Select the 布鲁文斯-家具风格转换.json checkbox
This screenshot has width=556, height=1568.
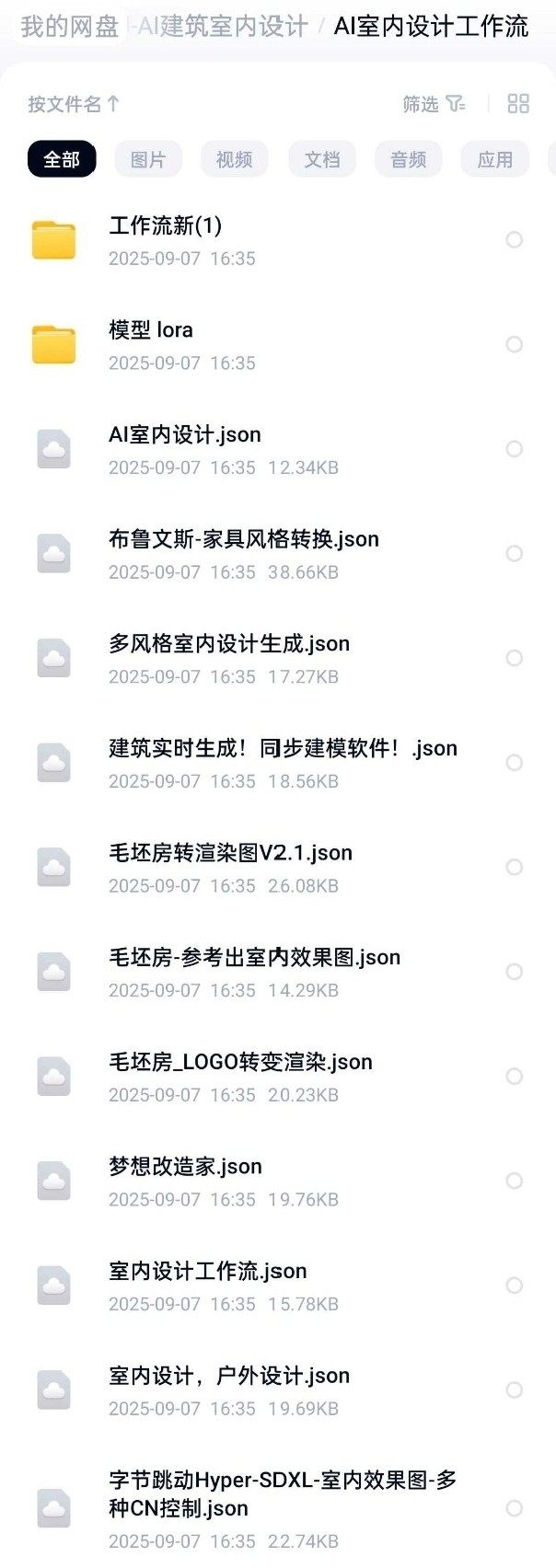click(x=515, y=553)
